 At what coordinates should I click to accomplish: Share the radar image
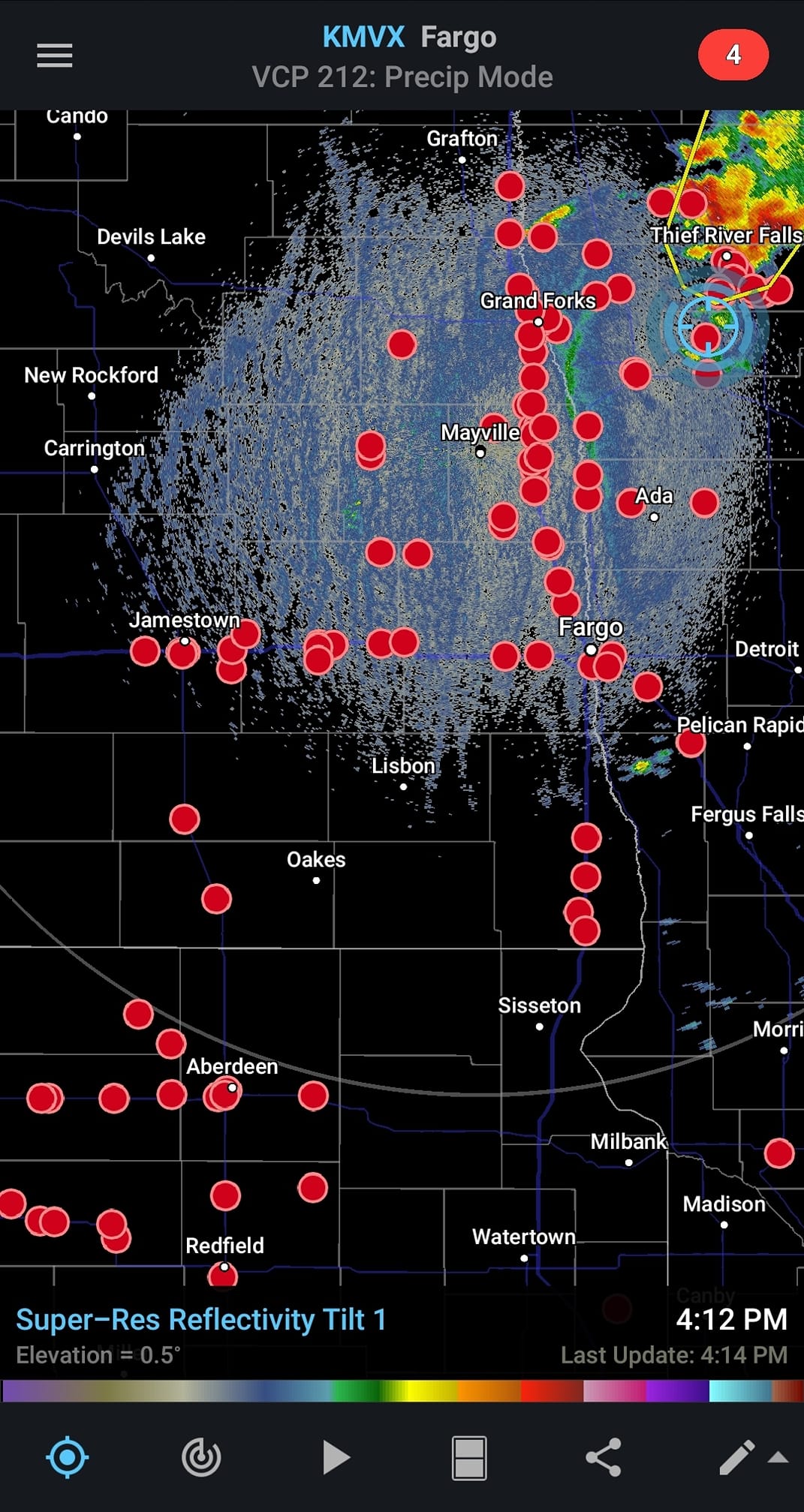603,1457
